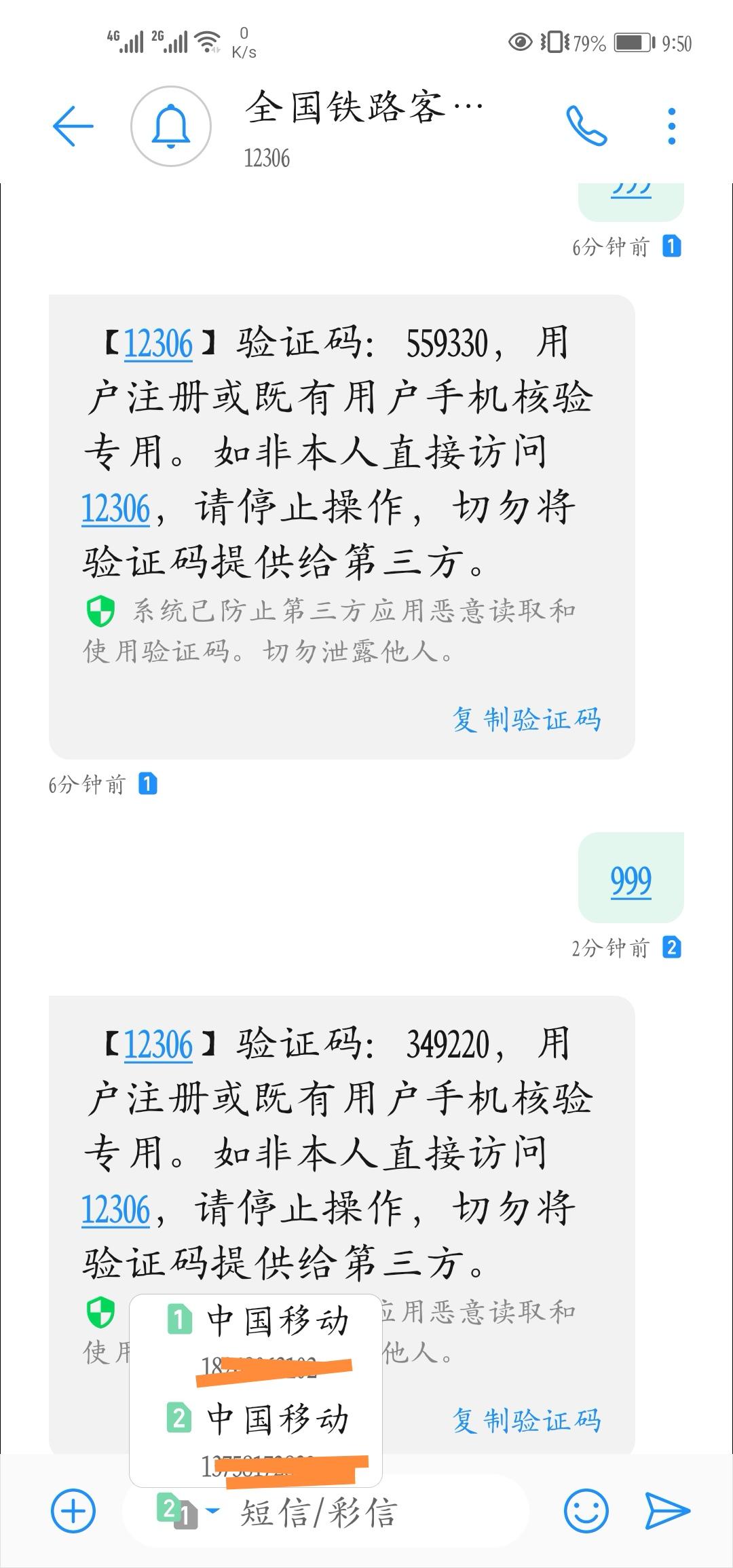733x1568 pixels.
Task: Select SIM 1 中国移动 for sending
Action: point(257,1337)
